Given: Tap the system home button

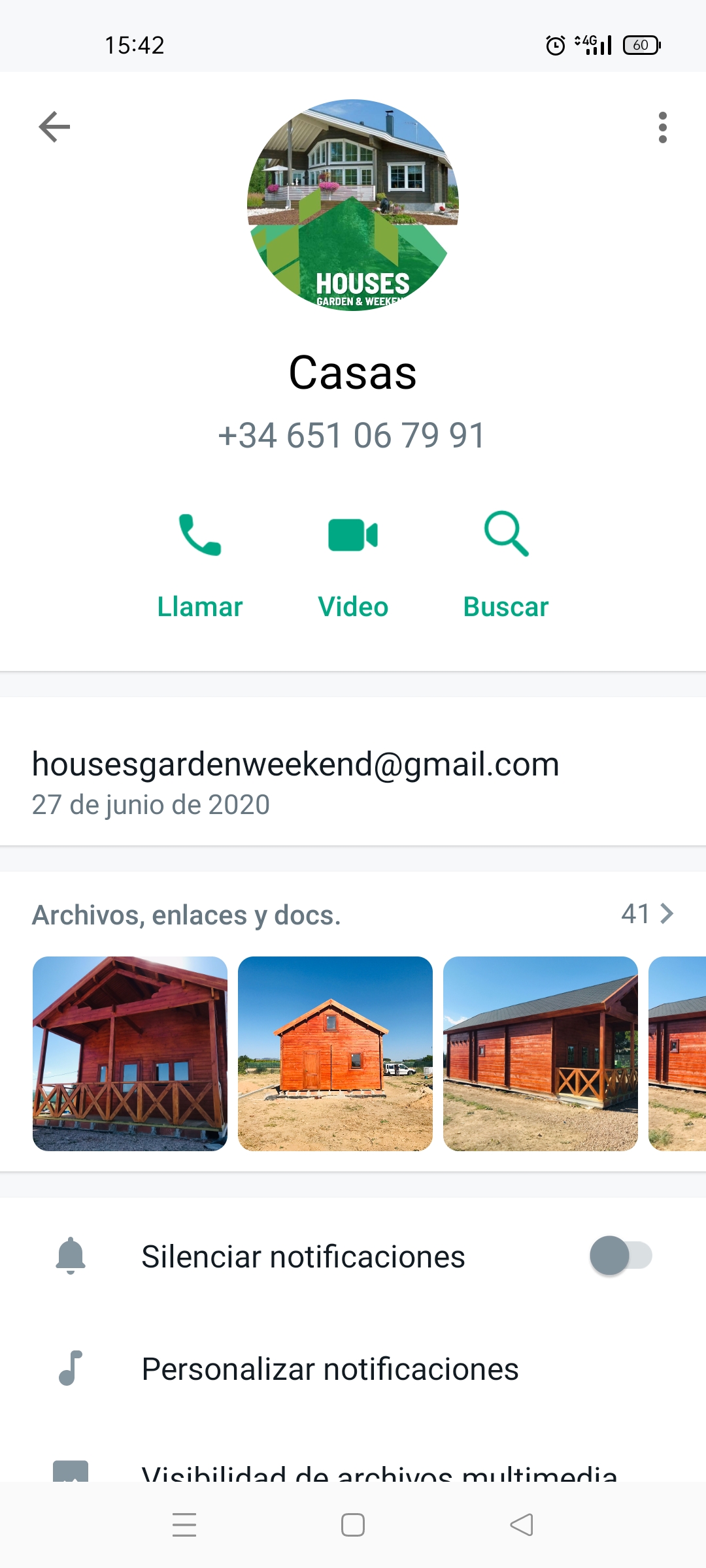Looking at the screenshot, I should (353, 1526).
